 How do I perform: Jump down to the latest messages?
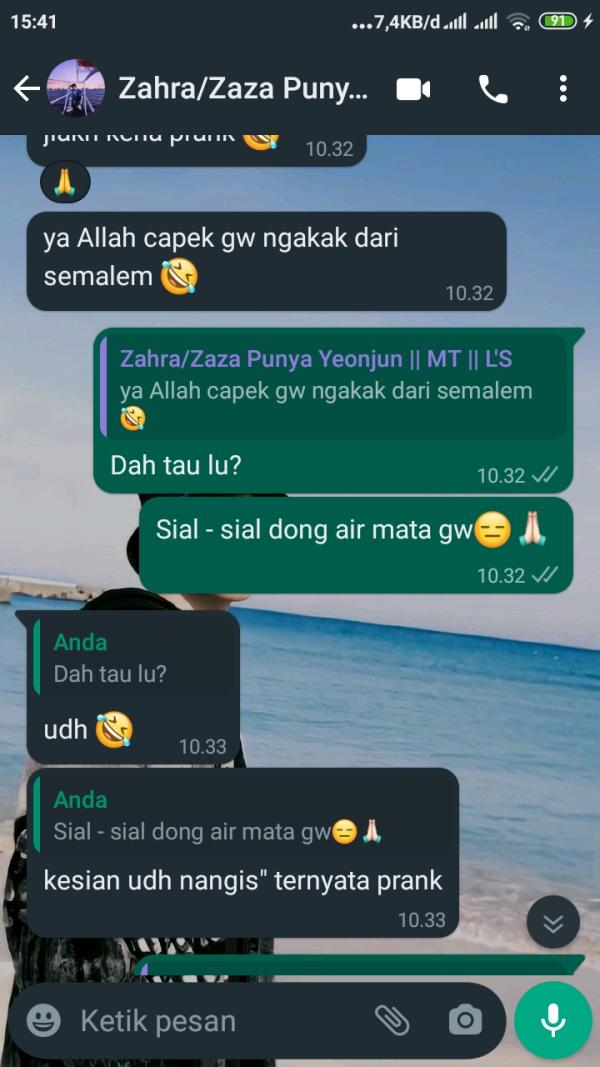point(553,922)
